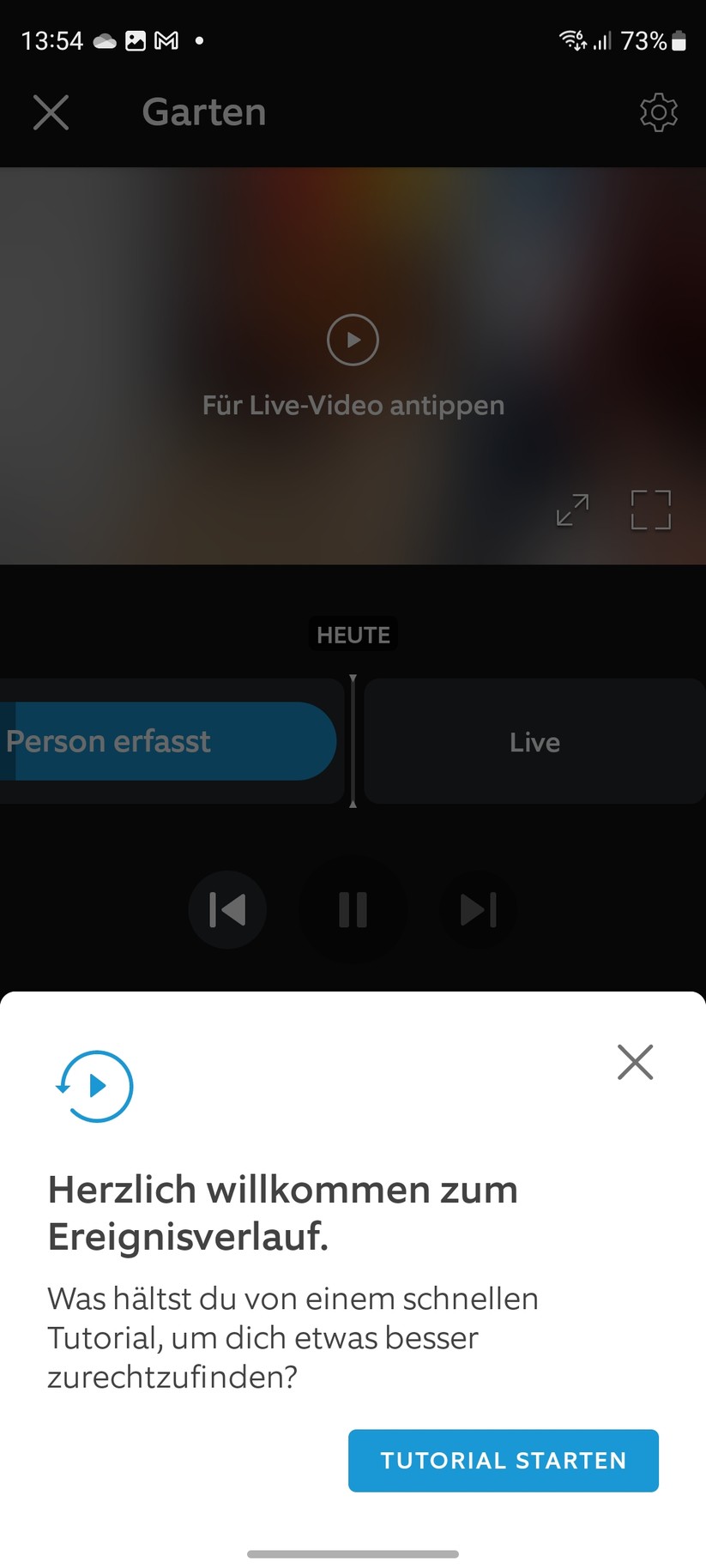Tap the 'Garten' camera title
706x1568 pixels.
[203, 112]
